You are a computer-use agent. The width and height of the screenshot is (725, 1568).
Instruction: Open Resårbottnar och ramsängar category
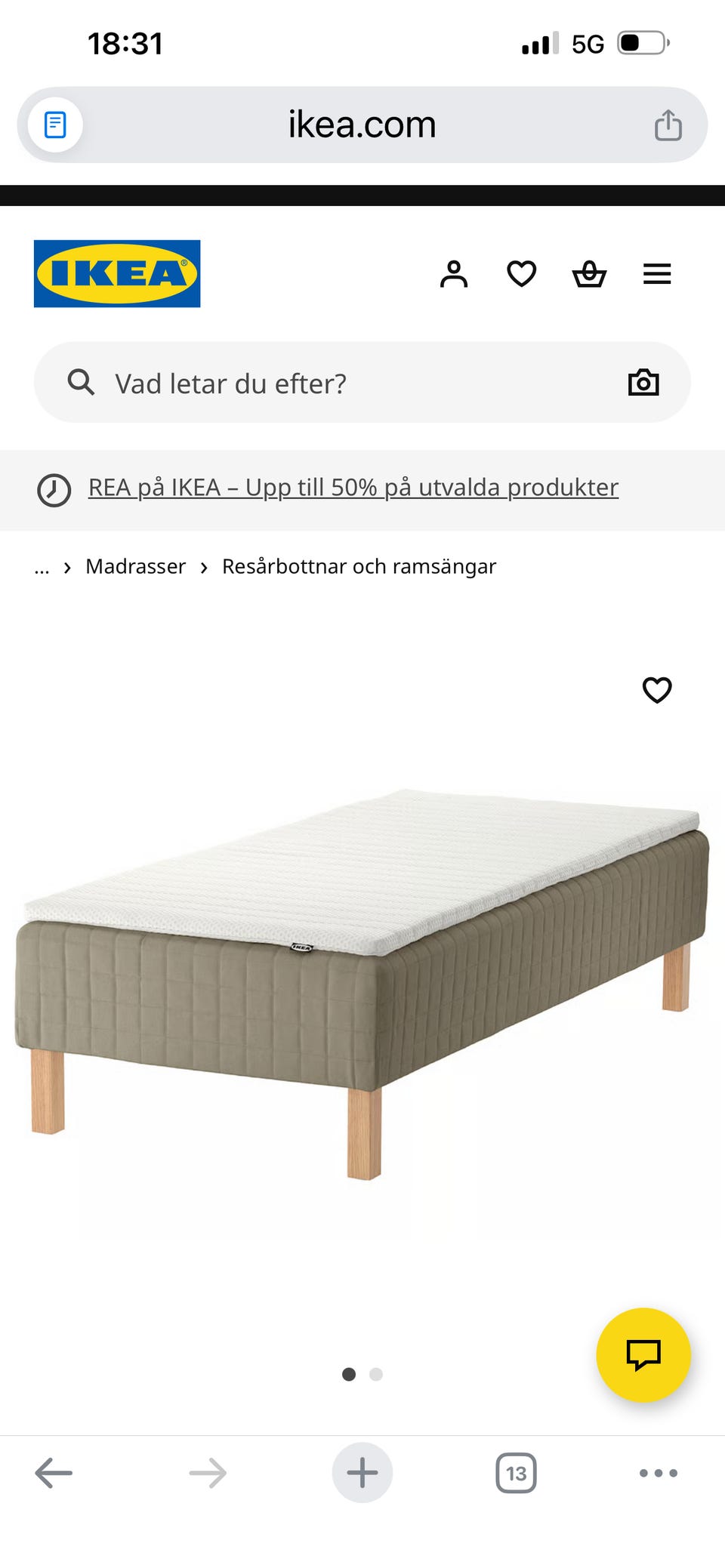358,566
